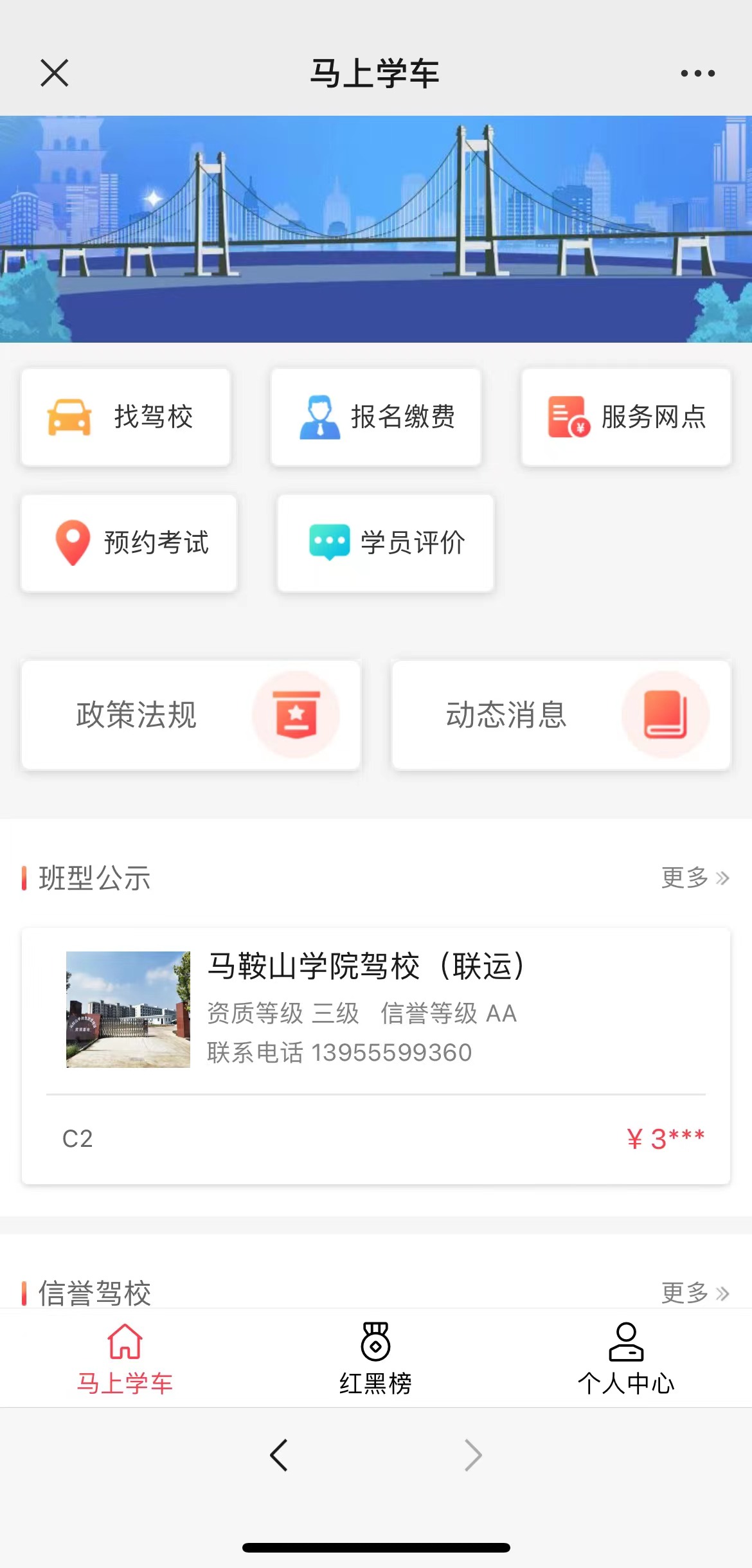
Task: View 政策法规 policies and regulations
Action: click(x=191, y=715)
